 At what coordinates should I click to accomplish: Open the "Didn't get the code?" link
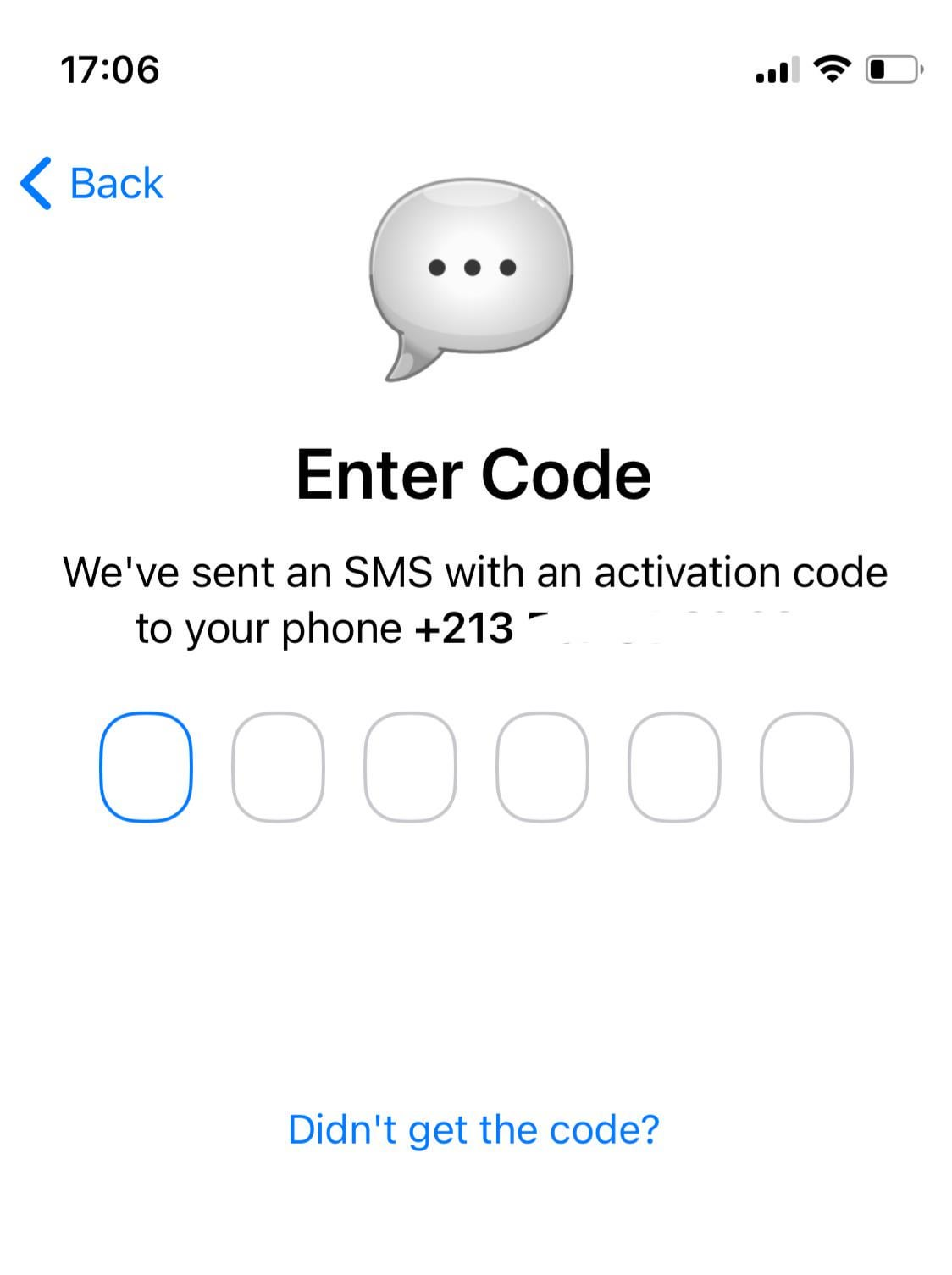(473, 1129)
